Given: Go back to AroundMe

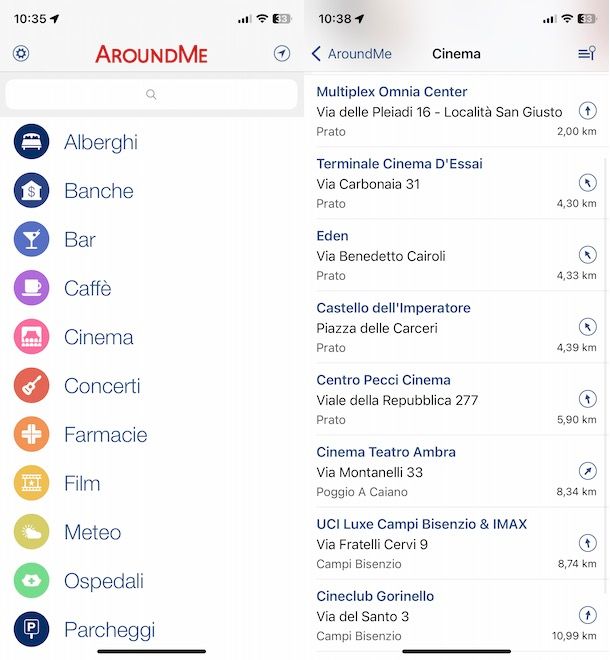Looking at the screenshot, I should [351, 54].
